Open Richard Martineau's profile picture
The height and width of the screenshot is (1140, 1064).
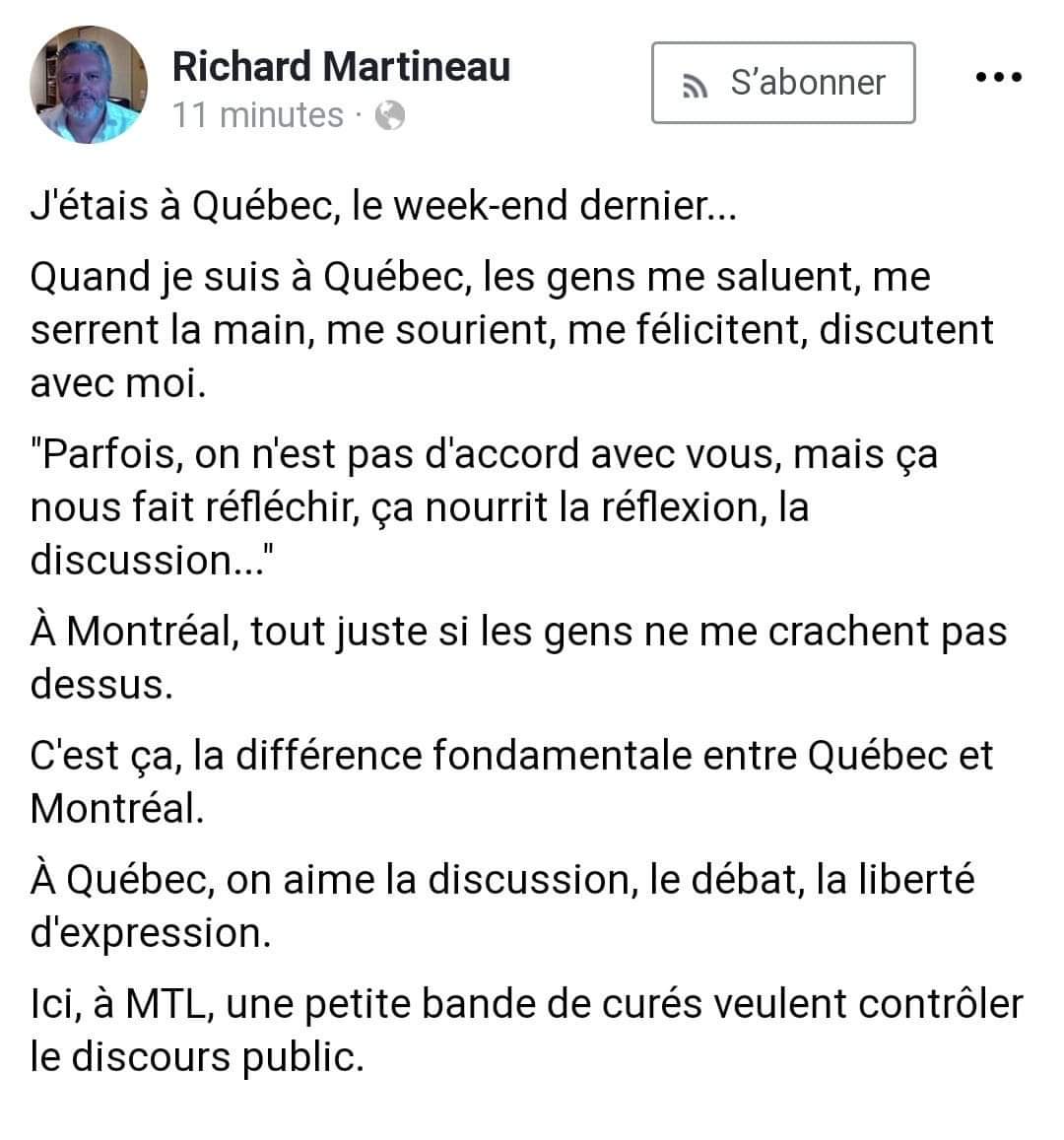89,85
